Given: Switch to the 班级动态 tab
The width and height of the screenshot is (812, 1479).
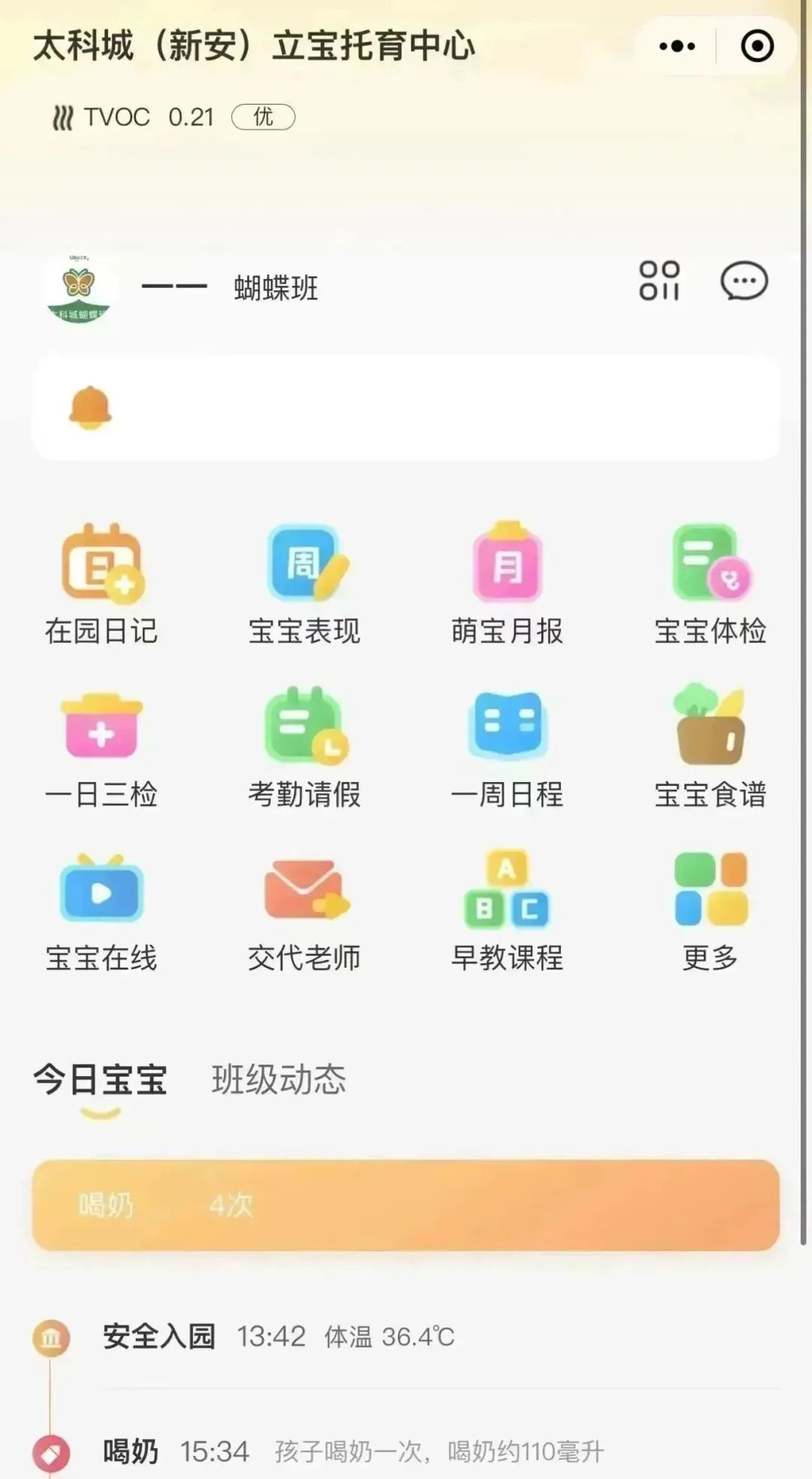Looking at the screenshot, I should pyautogui.click(x=279, y=1080).
